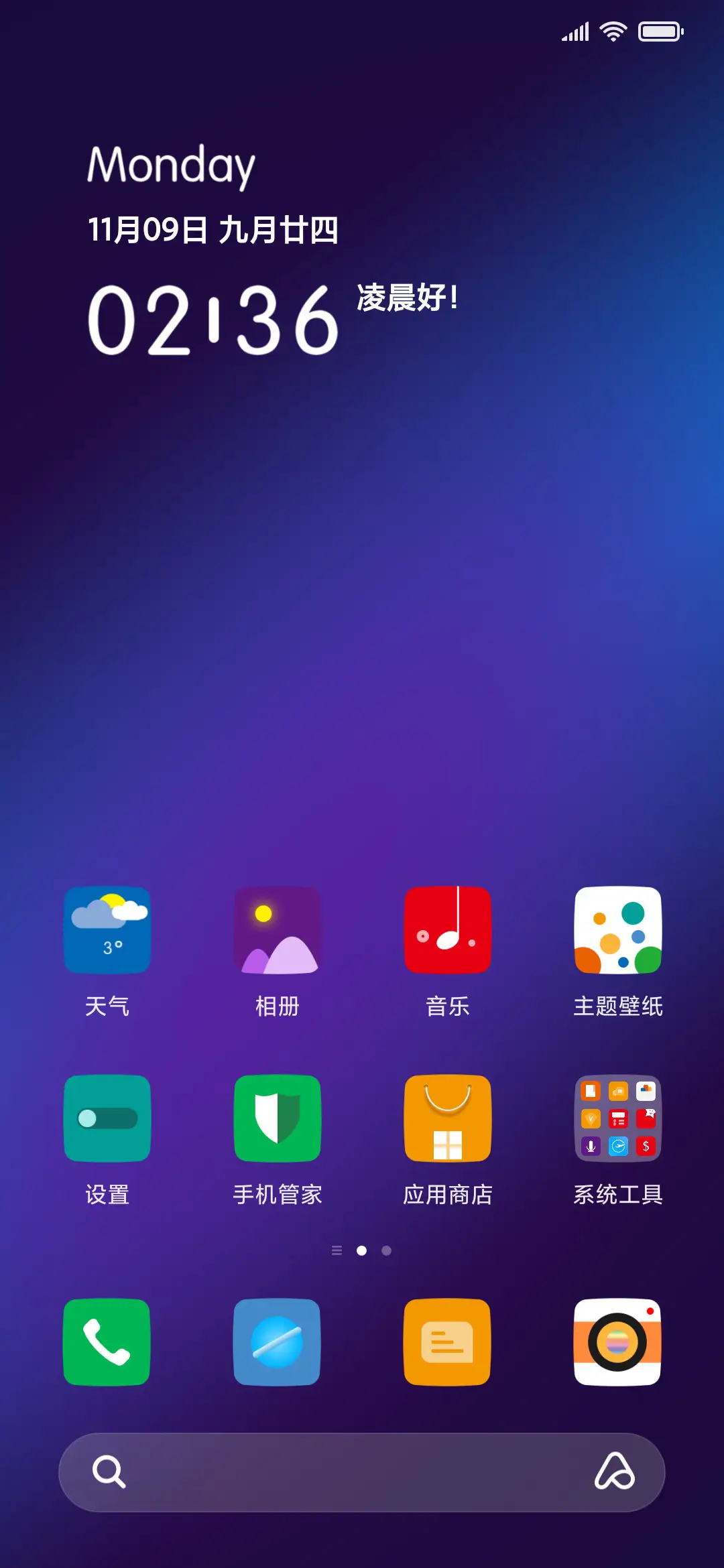Open the 应用商店 app store

pos(448,1118)
